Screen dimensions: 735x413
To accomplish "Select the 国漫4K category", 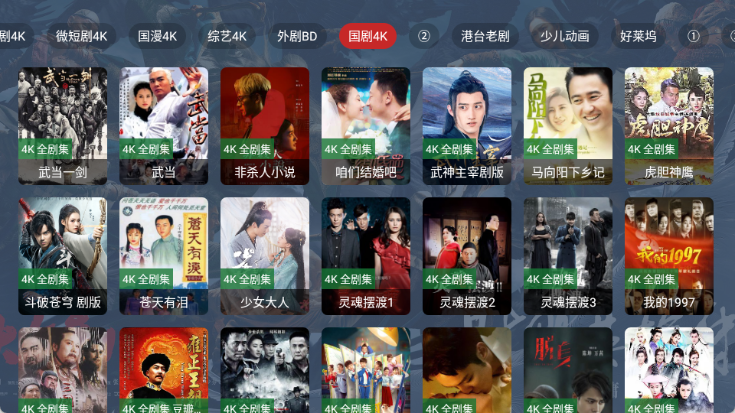I will click(157, 36).
